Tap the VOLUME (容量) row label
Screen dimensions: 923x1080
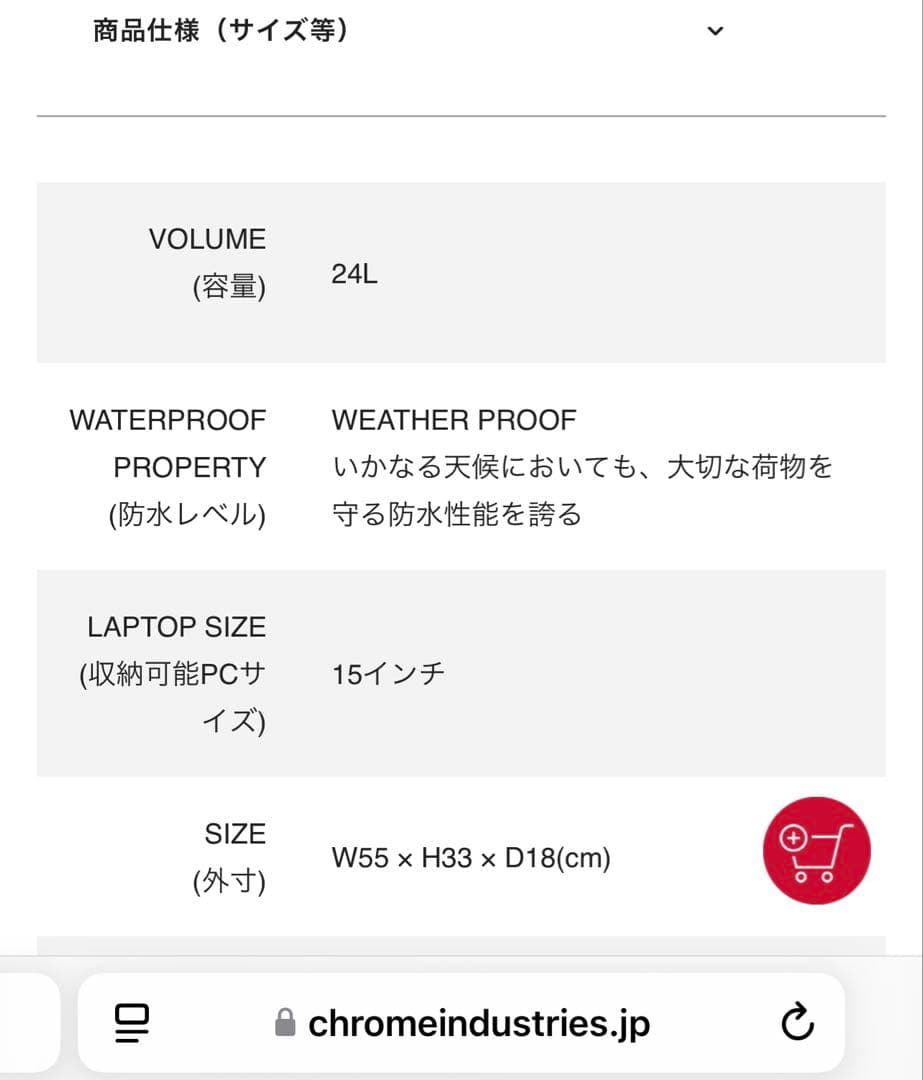(x=208, y=260)
